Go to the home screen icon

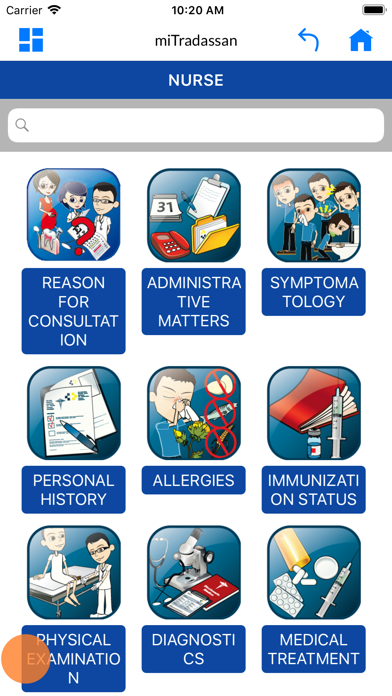pyautogui.click(x=360, y=40)
